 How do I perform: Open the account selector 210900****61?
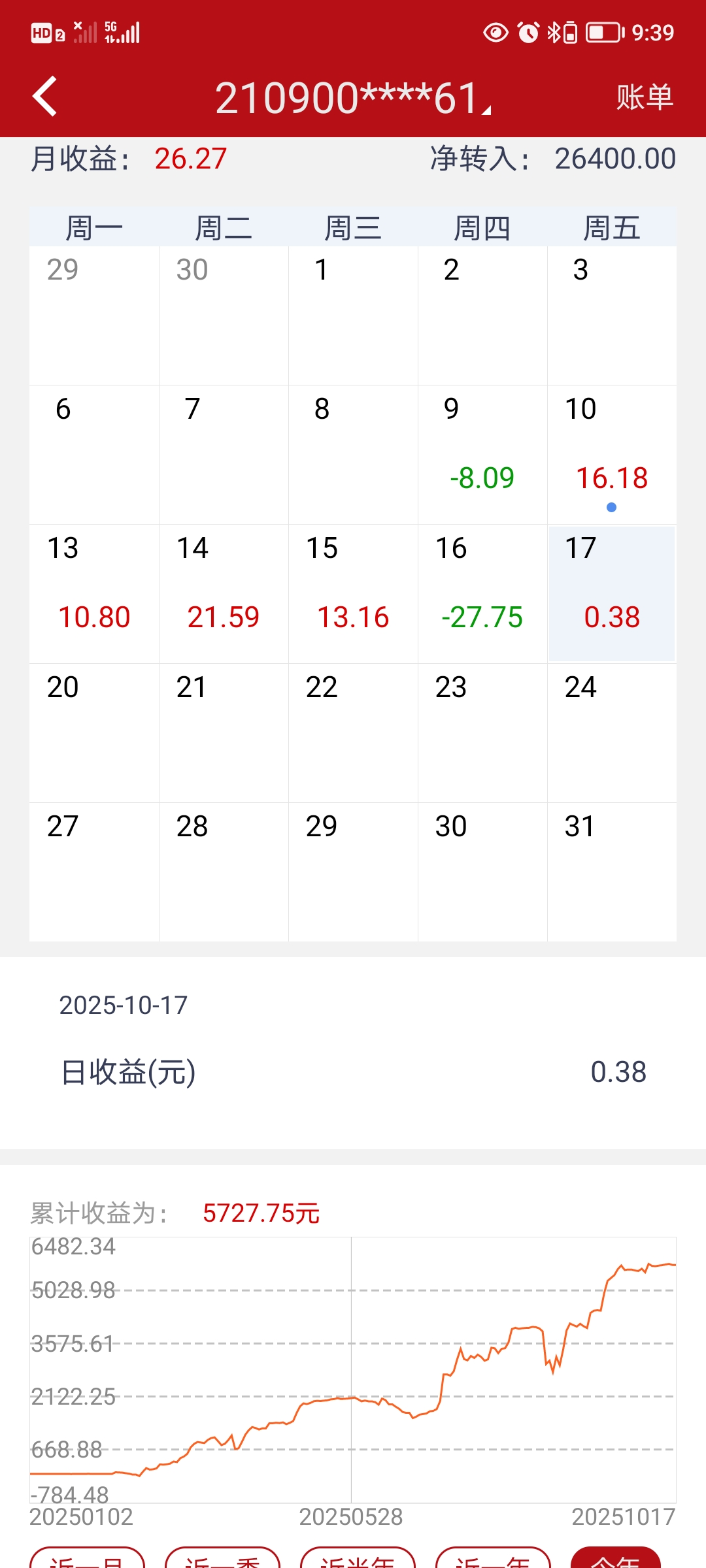coord(353,98)
